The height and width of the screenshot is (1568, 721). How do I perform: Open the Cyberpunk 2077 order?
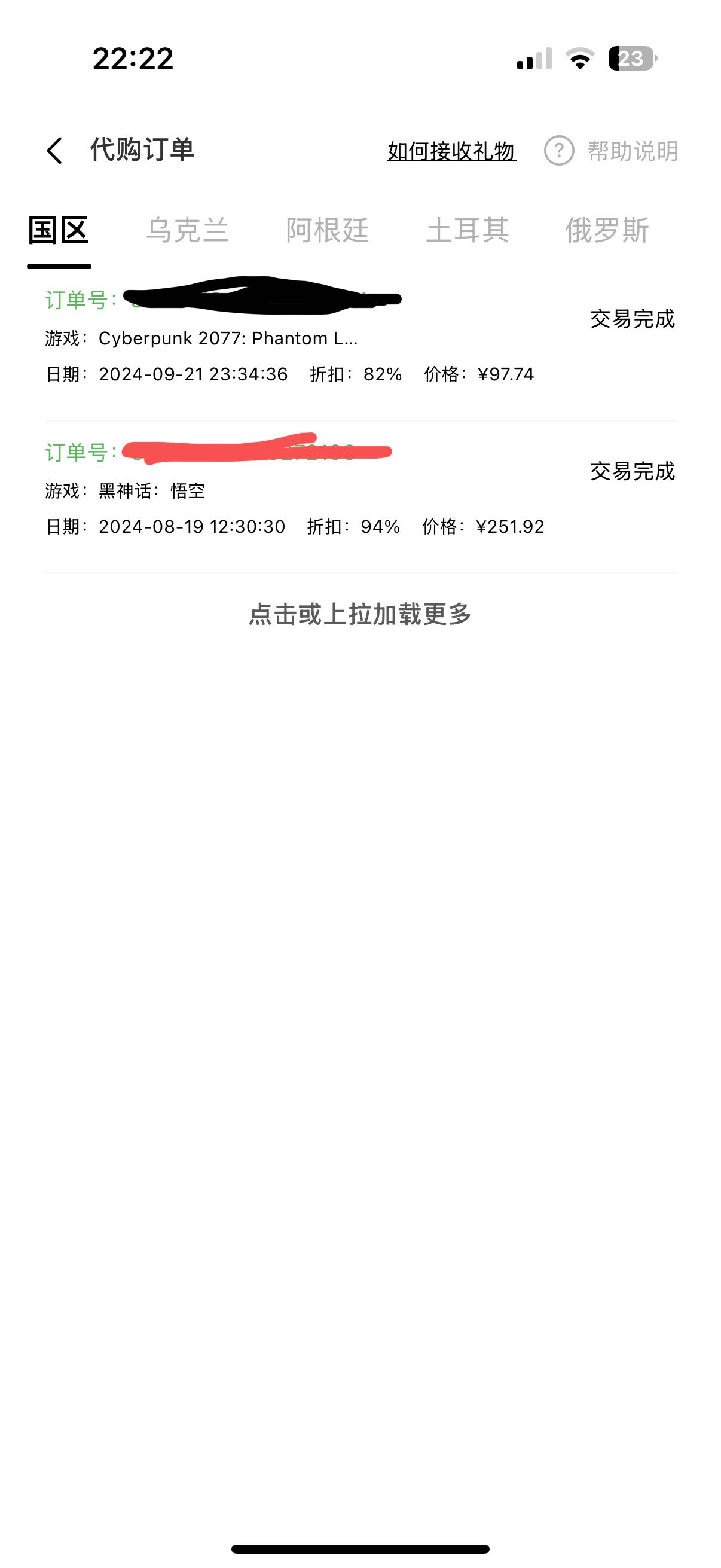pos(359,338)
